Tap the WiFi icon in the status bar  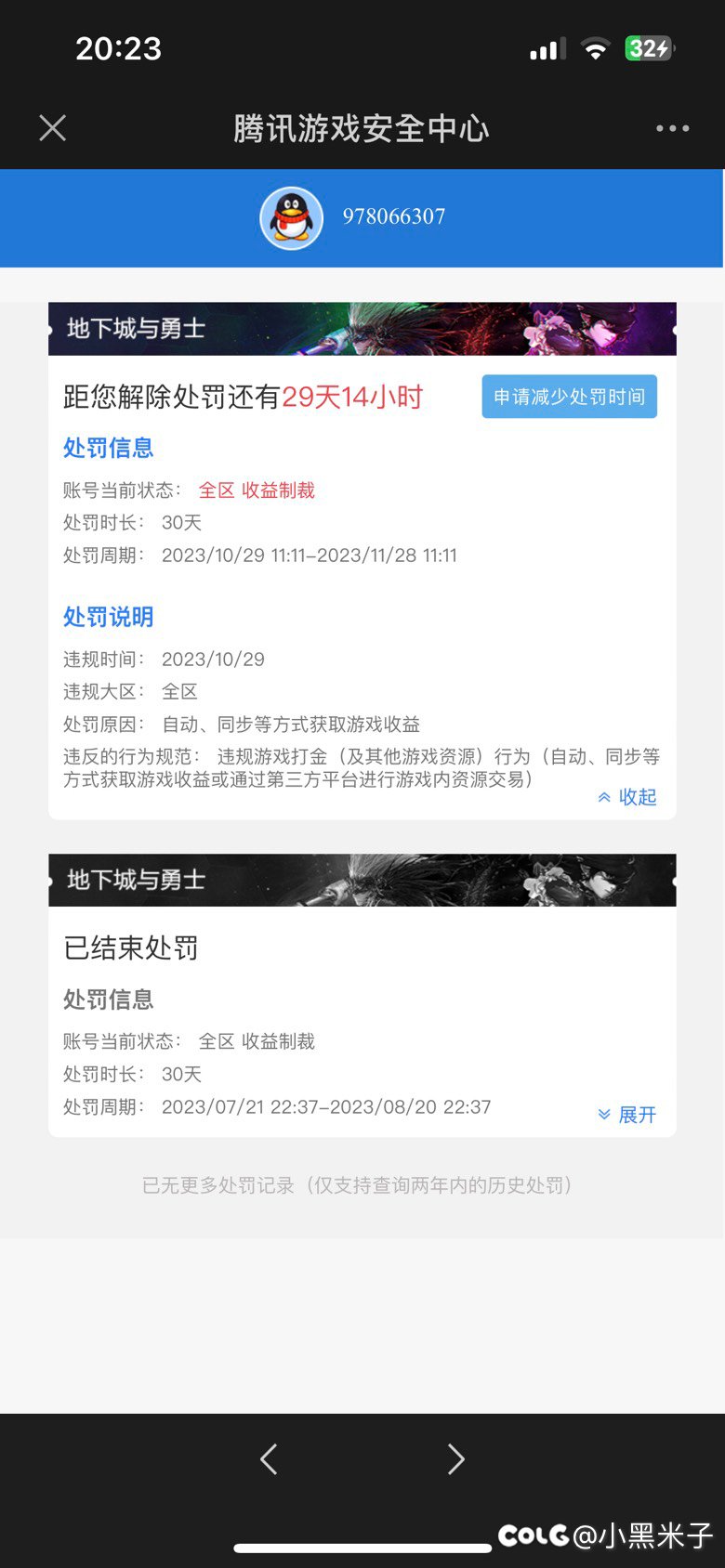click(595, 48)
